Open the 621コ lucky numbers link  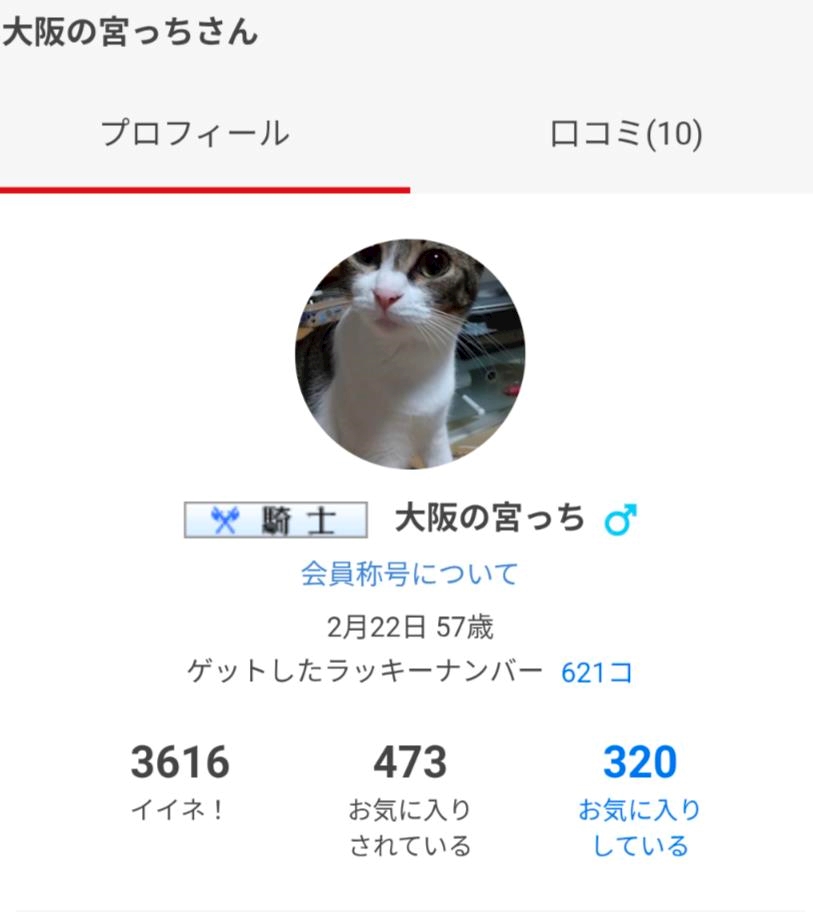(597, 672)
